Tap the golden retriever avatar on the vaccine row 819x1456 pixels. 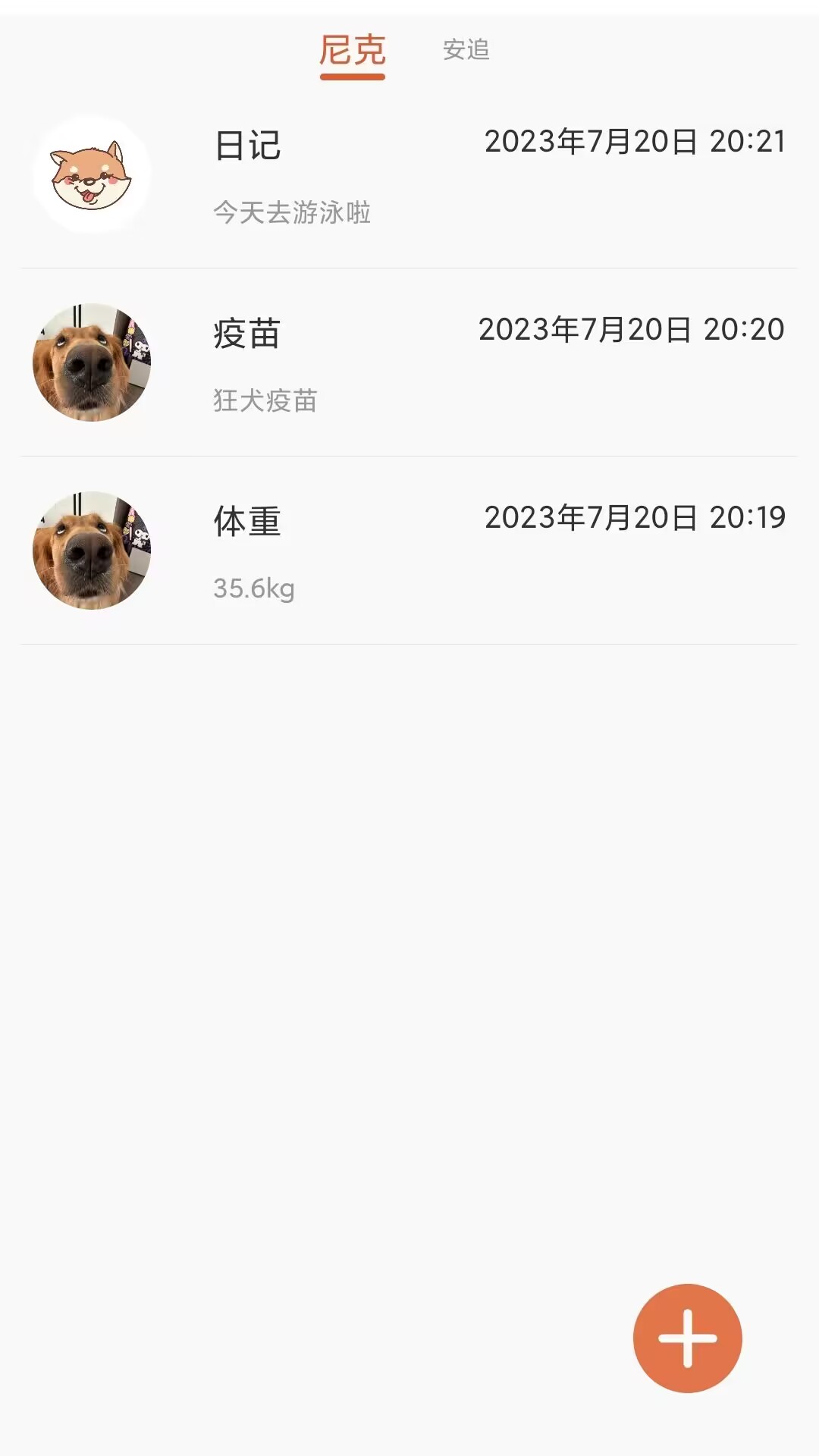93,362
